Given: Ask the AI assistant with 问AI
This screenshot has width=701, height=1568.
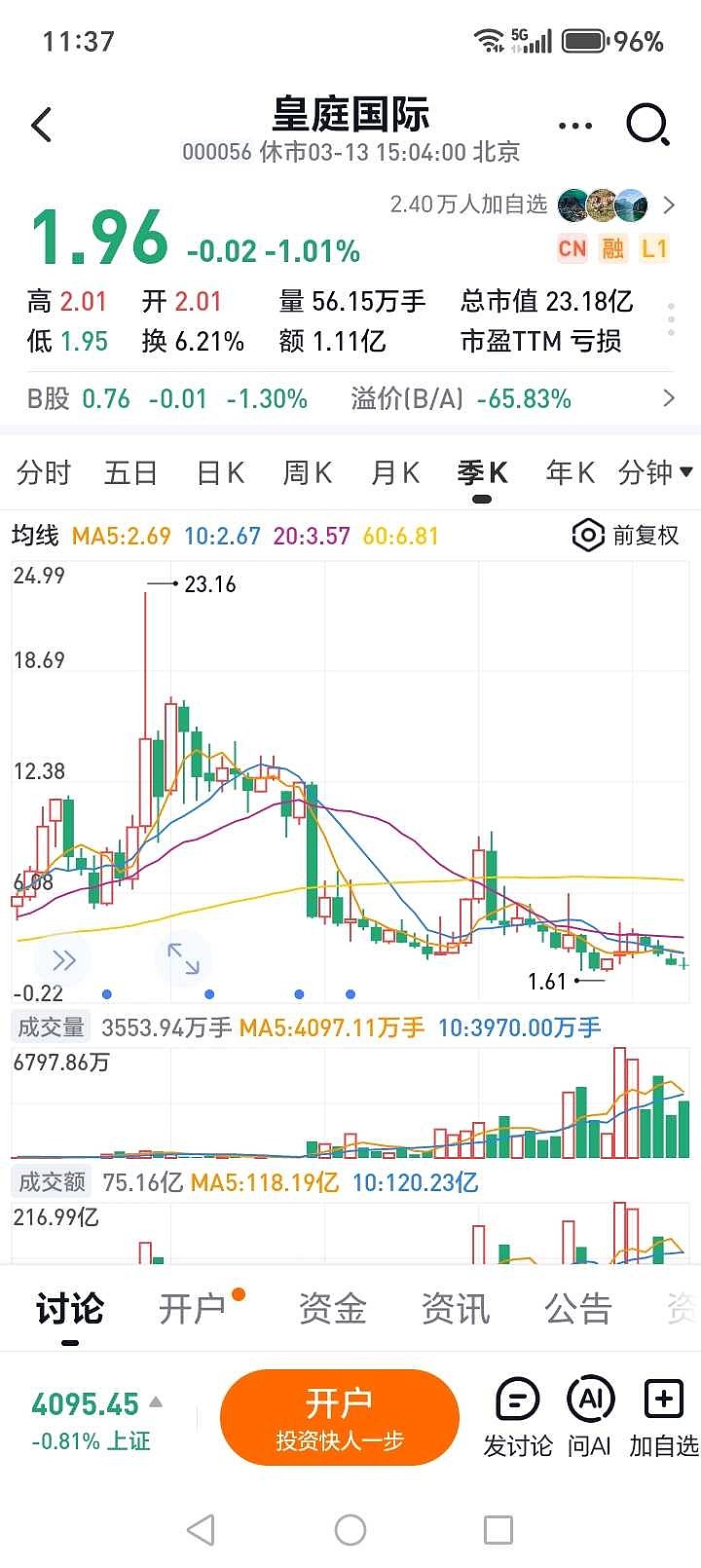Looking at the screenshot, I should pos(590,1417).
